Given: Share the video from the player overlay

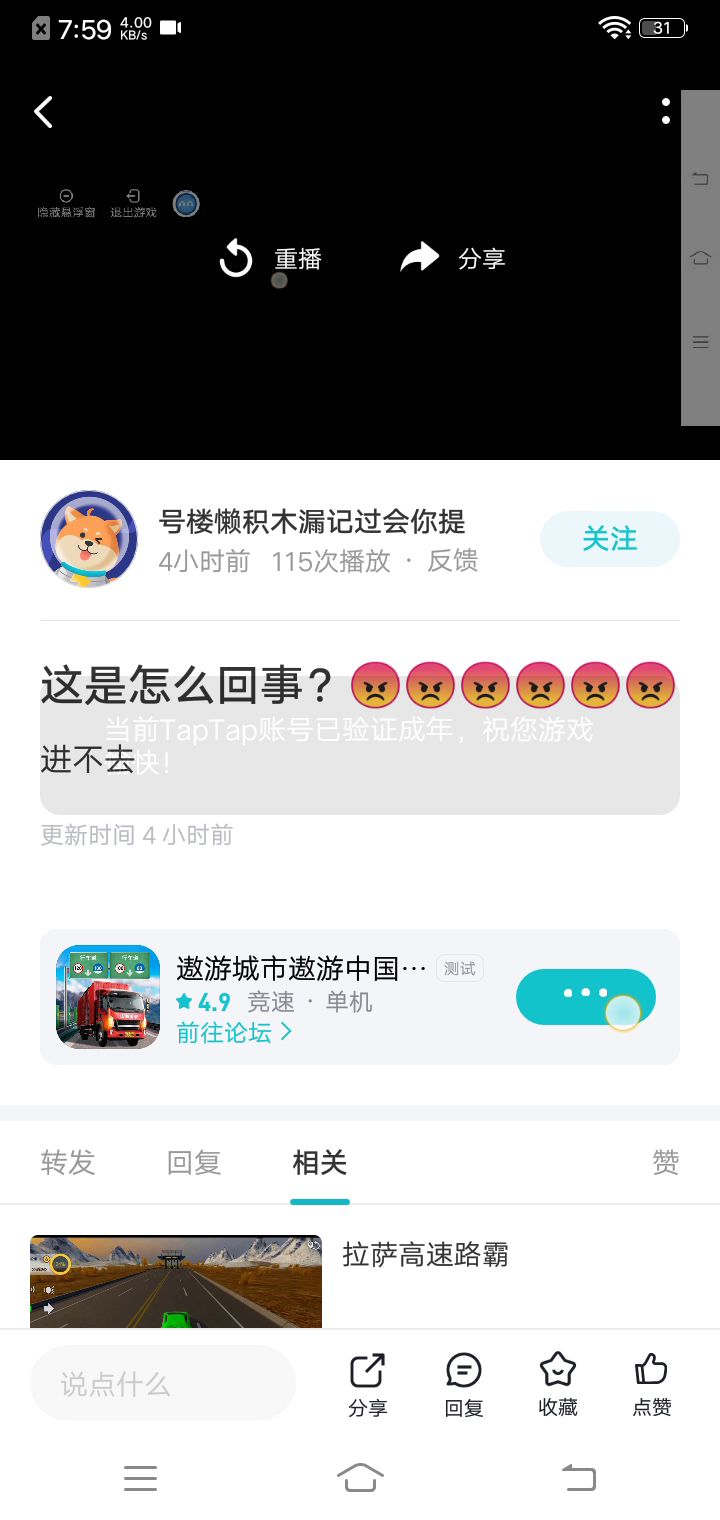Looking at the screenshot, I should (453, 258).
